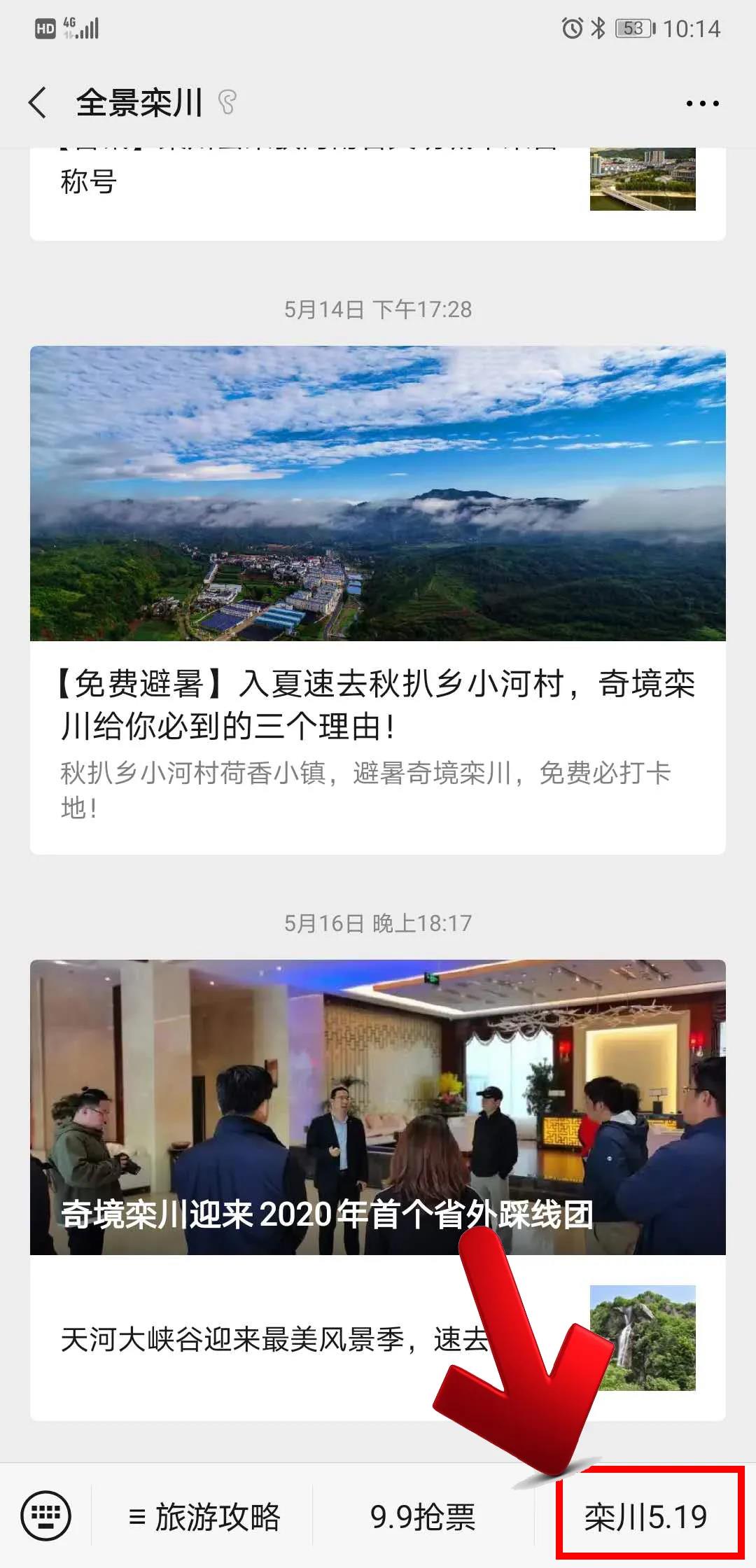The height and width of the screenshot is (1568, 756).
Task: Go back from 全景栾川 account page
Action: pyautogui.click(x=38, y=103)
